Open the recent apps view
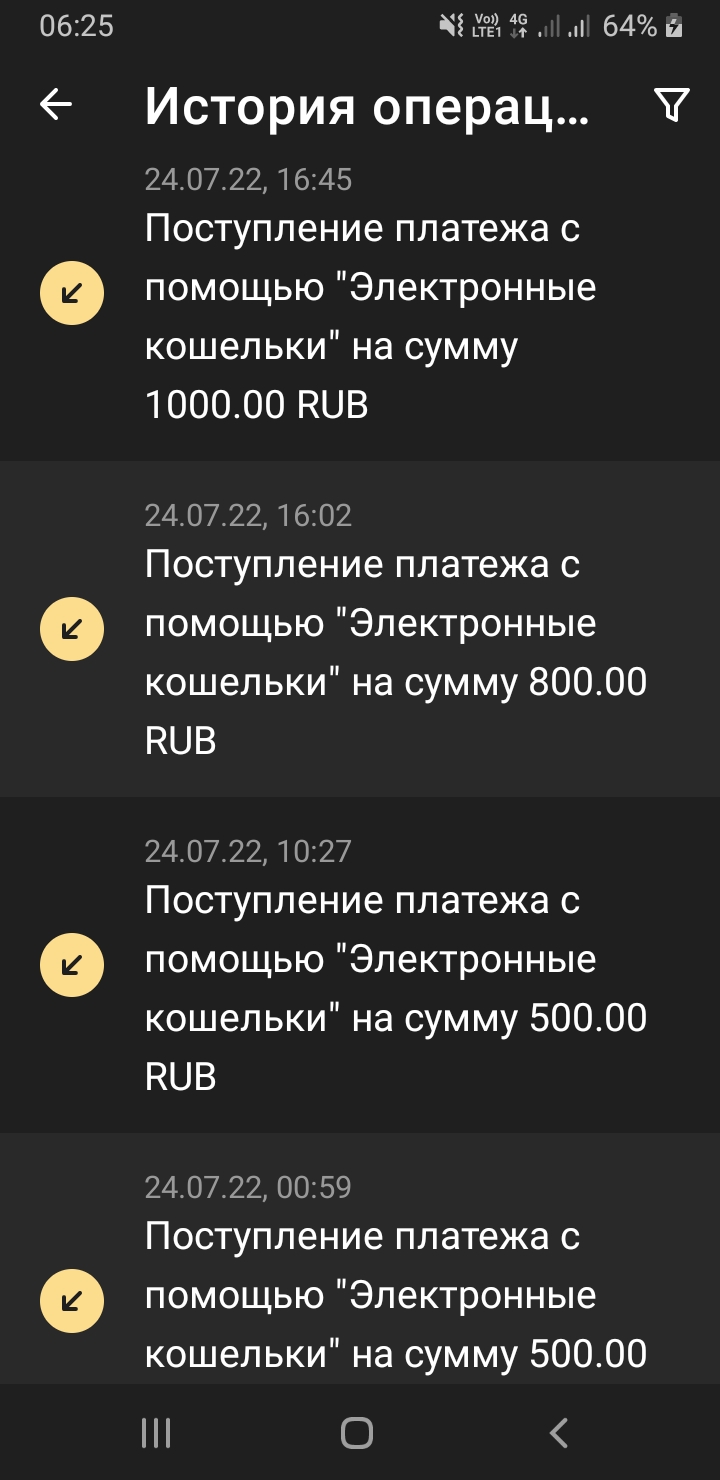 click(156, 1433)
